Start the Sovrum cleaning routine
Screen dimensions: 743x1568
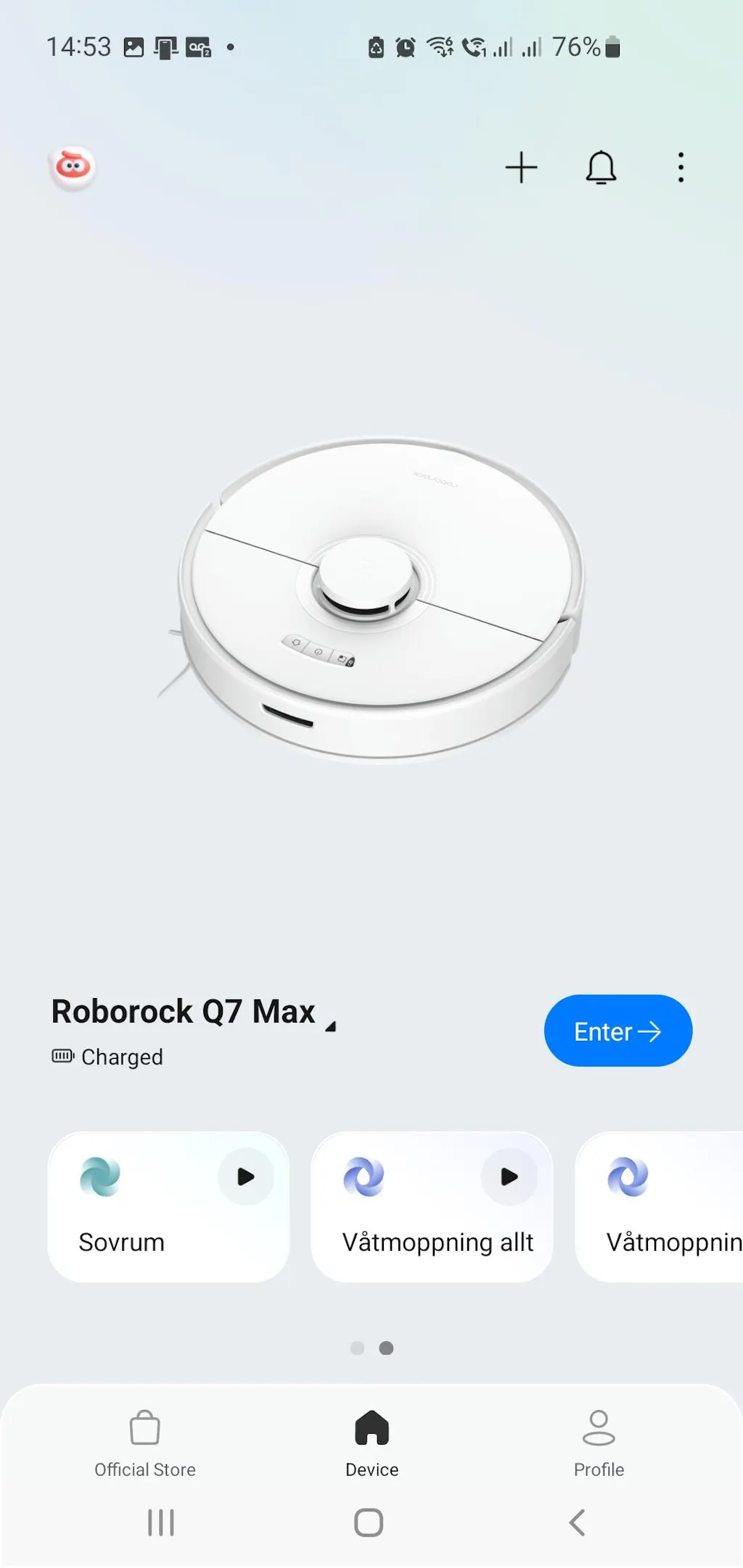246,1176
